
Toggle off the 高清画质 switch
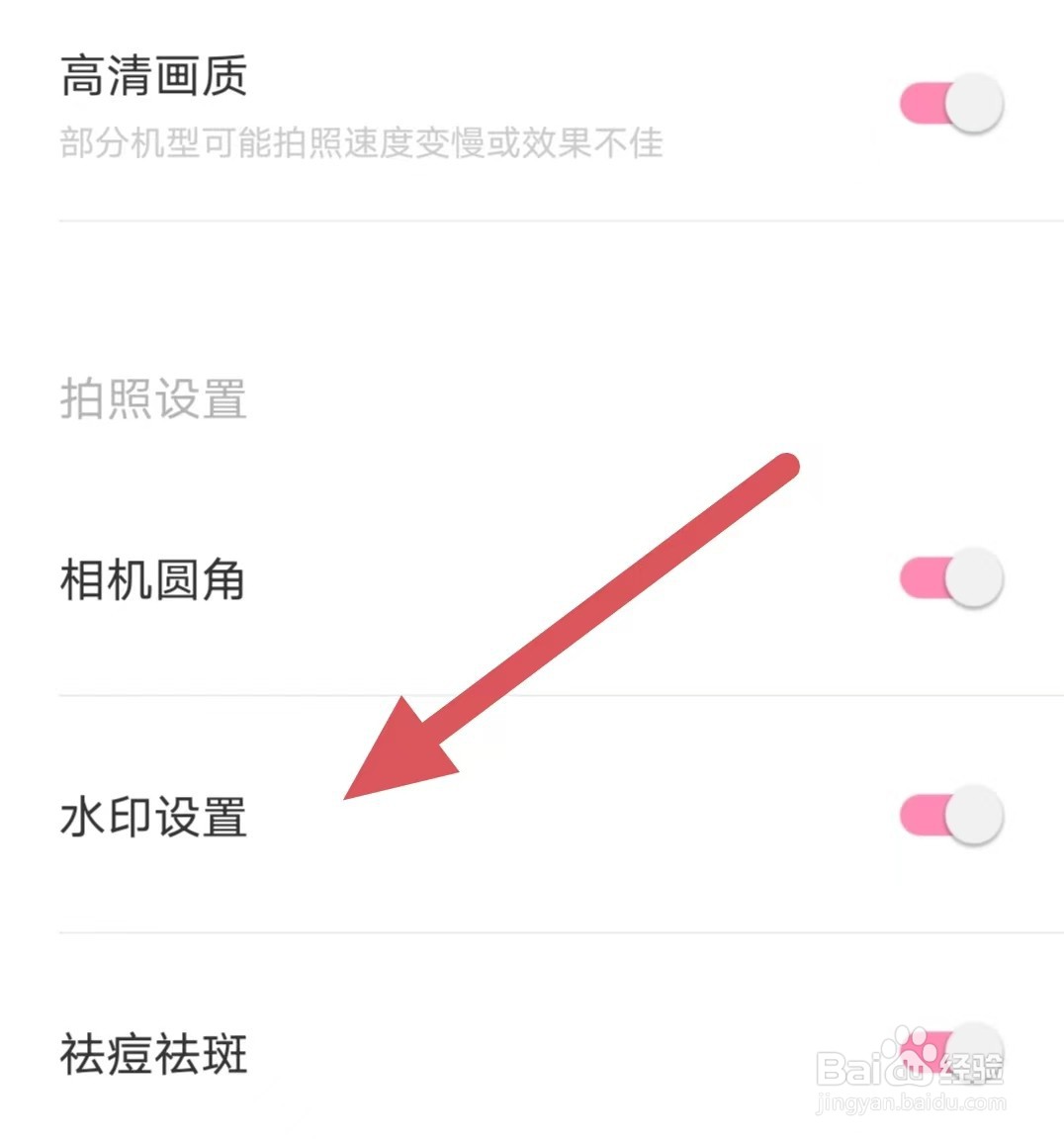click(944, 102)
